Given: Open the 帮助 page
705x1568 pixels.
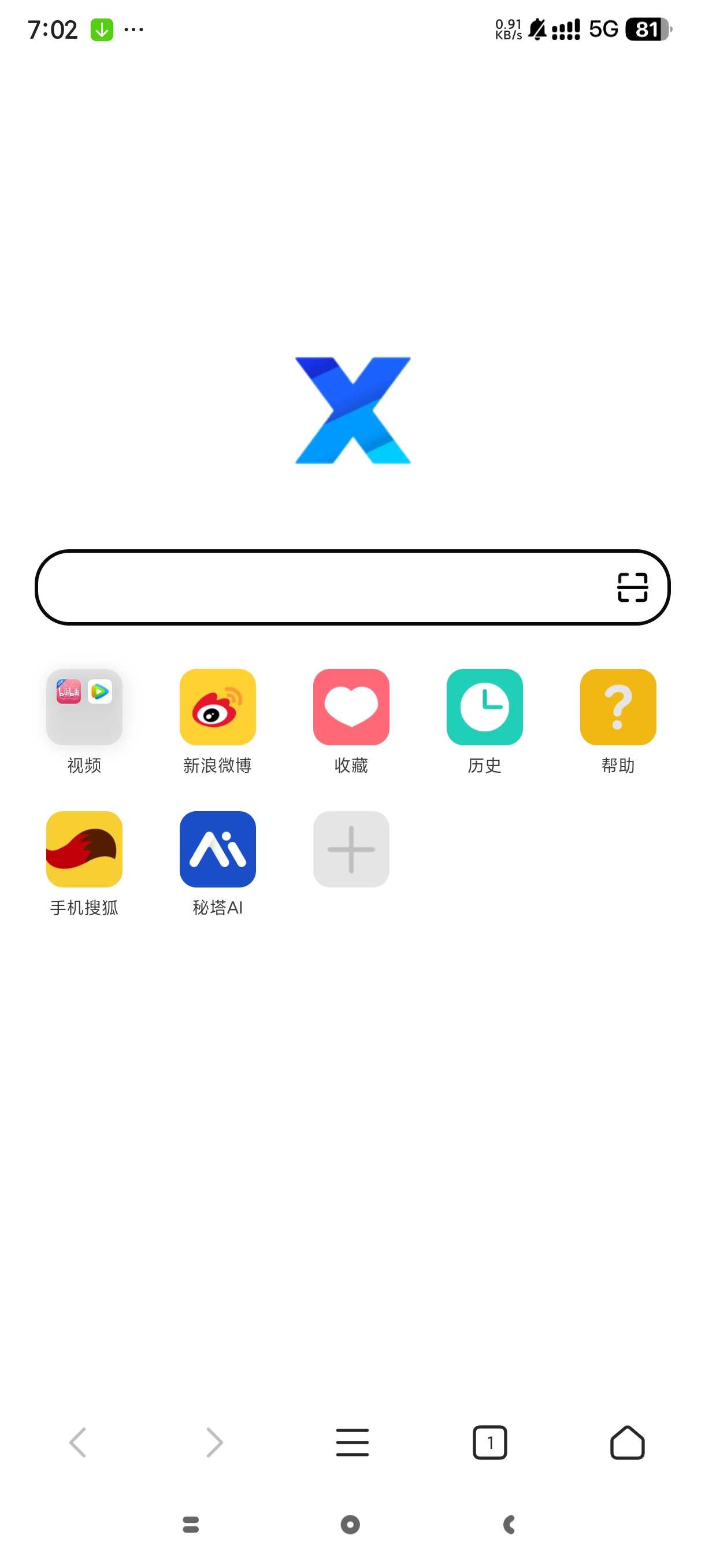Looking at the screenshot, I should coord(617,707).
